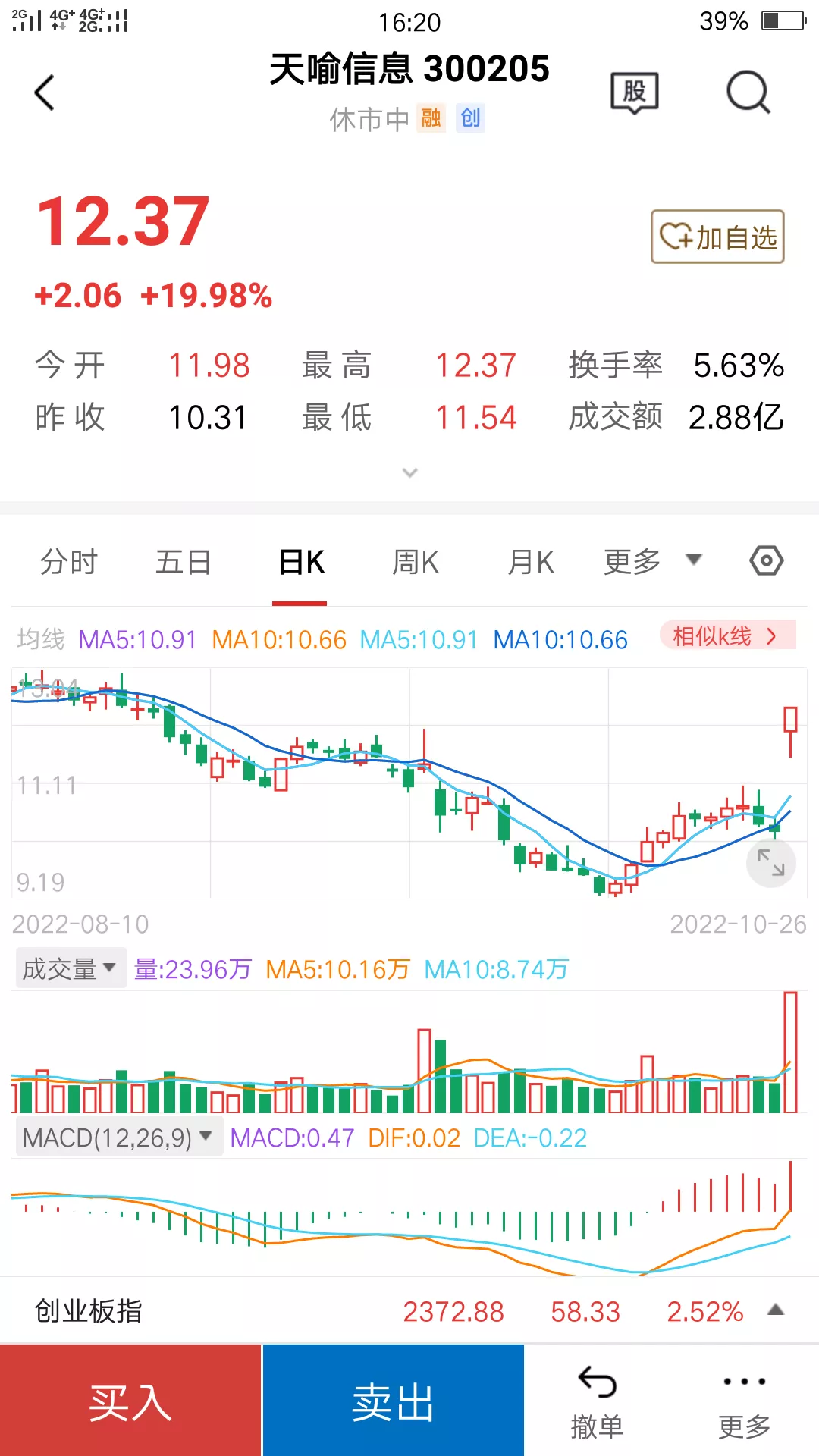The width and height of the screenshot is (819, 1456).
Task: Tap the blue 卖出 sell button
Action: pyautogui.click(x=393, y=1401)
